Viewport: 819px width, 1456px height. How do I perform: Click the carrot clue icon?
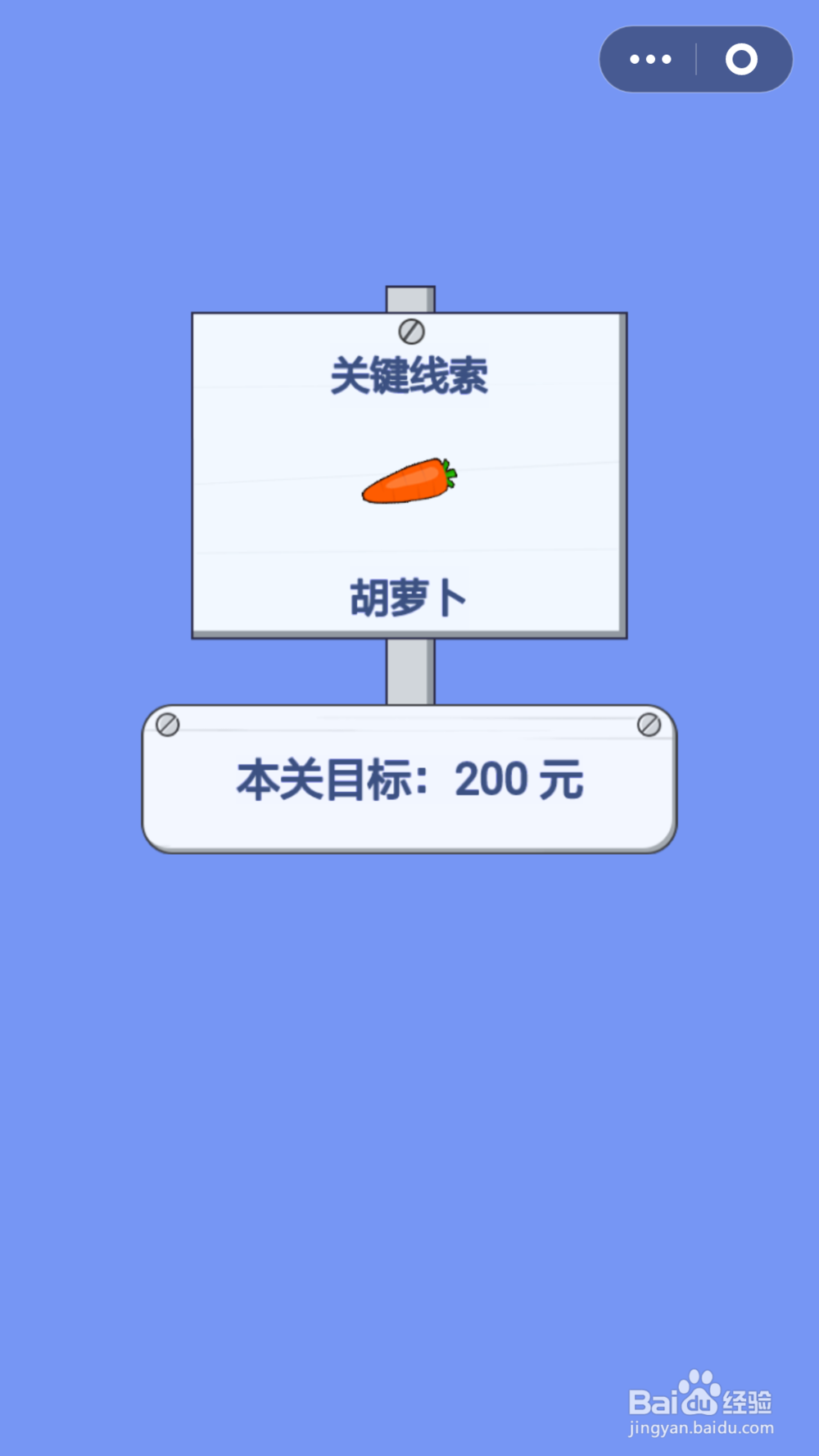click(x=408, y=480)
